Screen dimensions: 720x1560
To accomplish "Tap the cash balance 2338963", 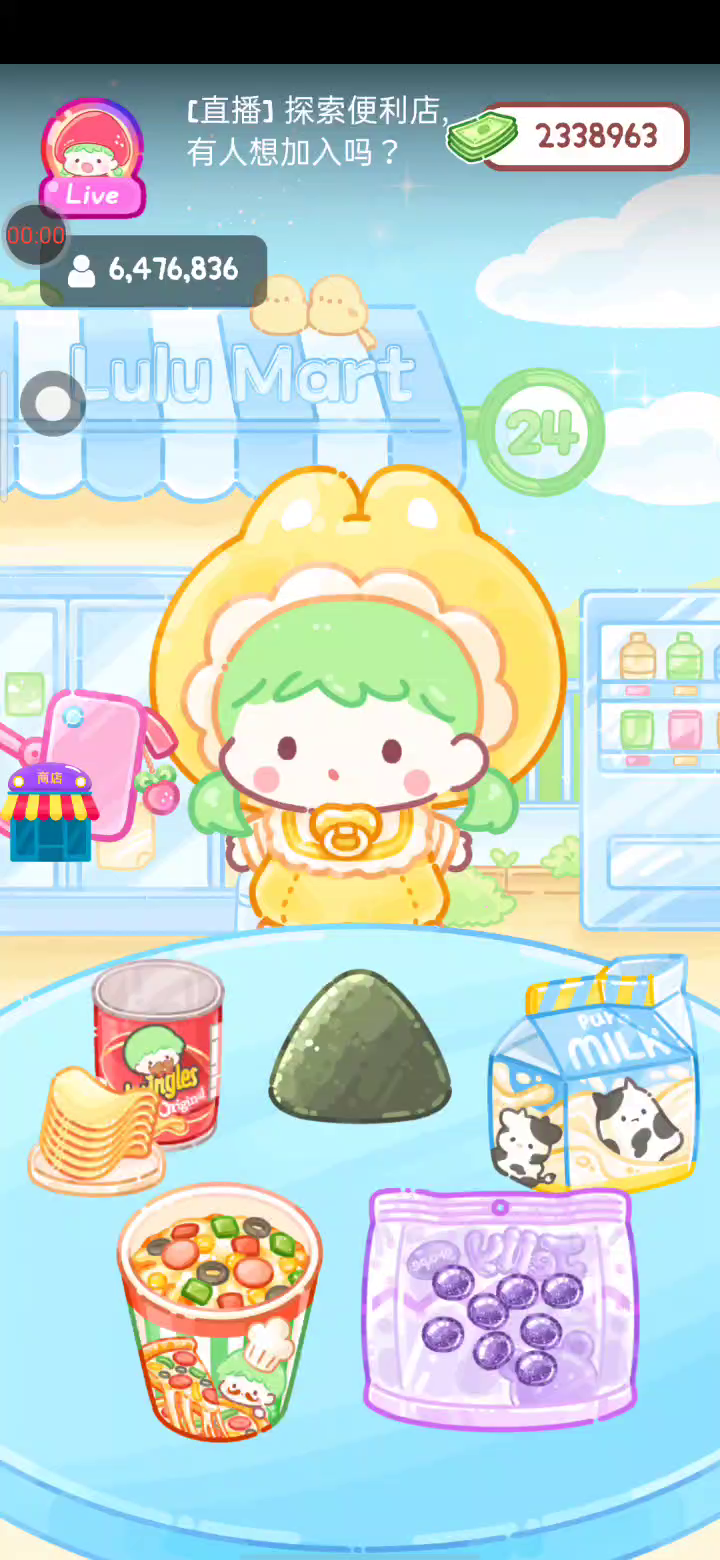I will pos(585,136).
